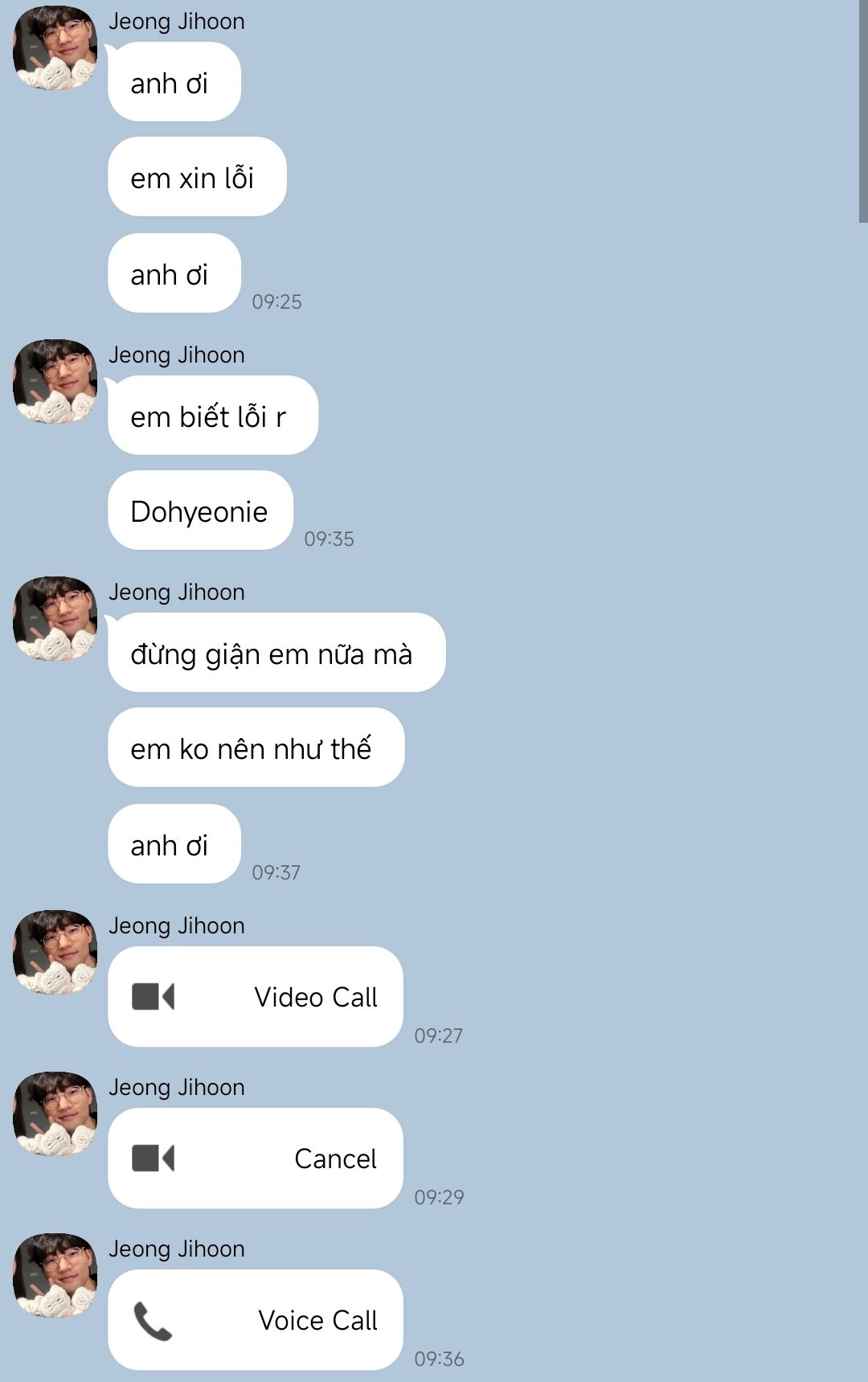This screenshot has width=868, height=1382.
Task: Tap the Voice Call message bubble
Action: click(256, 1320)
